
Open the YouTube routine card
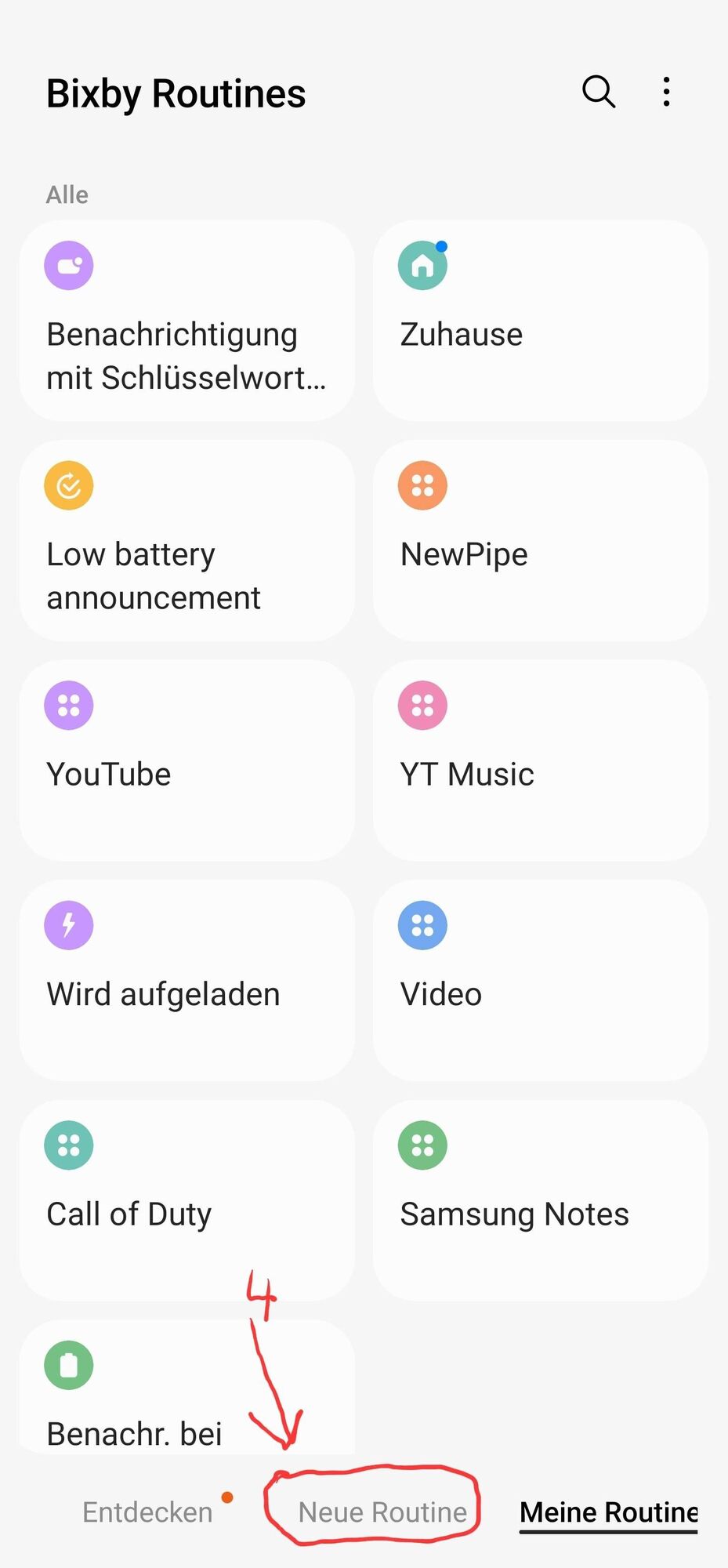[187, 760]
